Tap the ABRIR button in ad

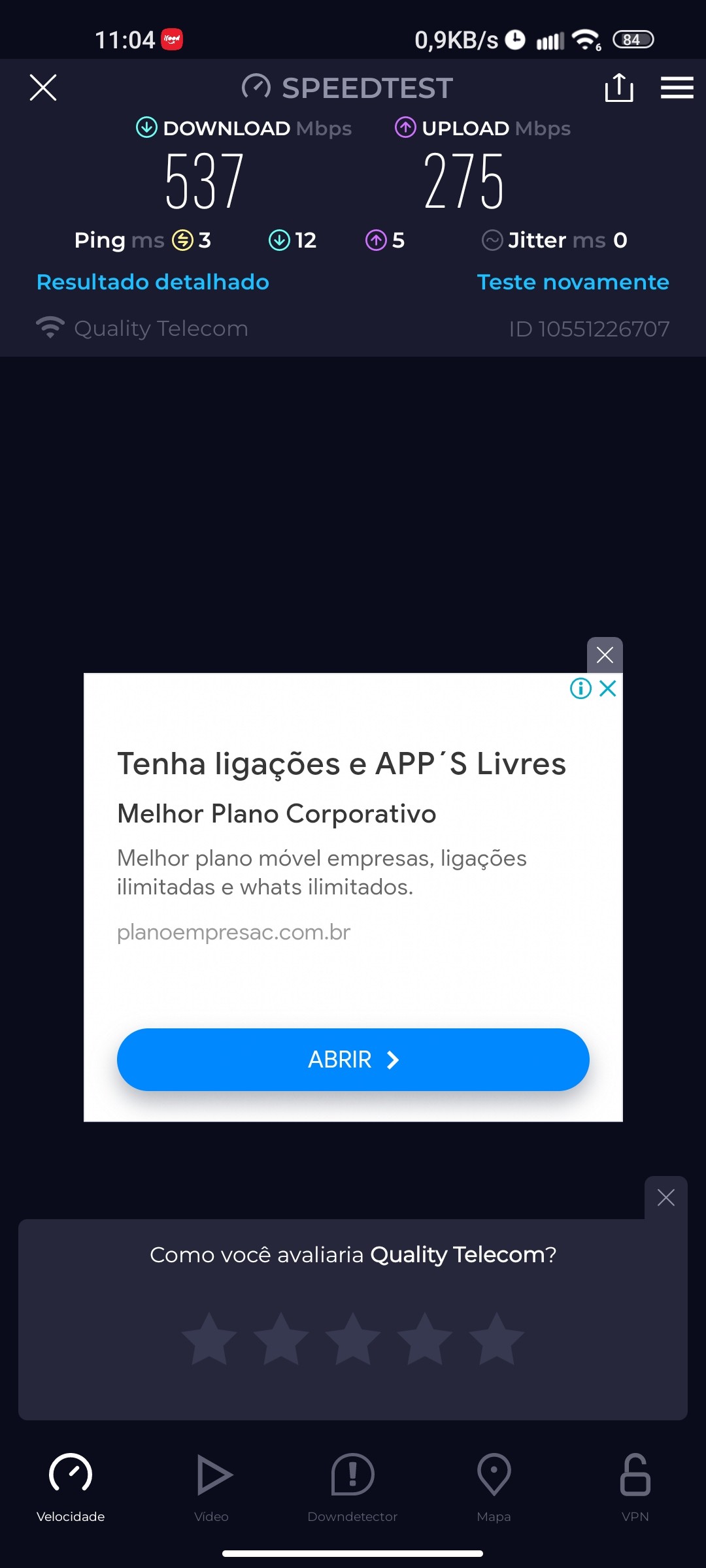(353, 1059)
